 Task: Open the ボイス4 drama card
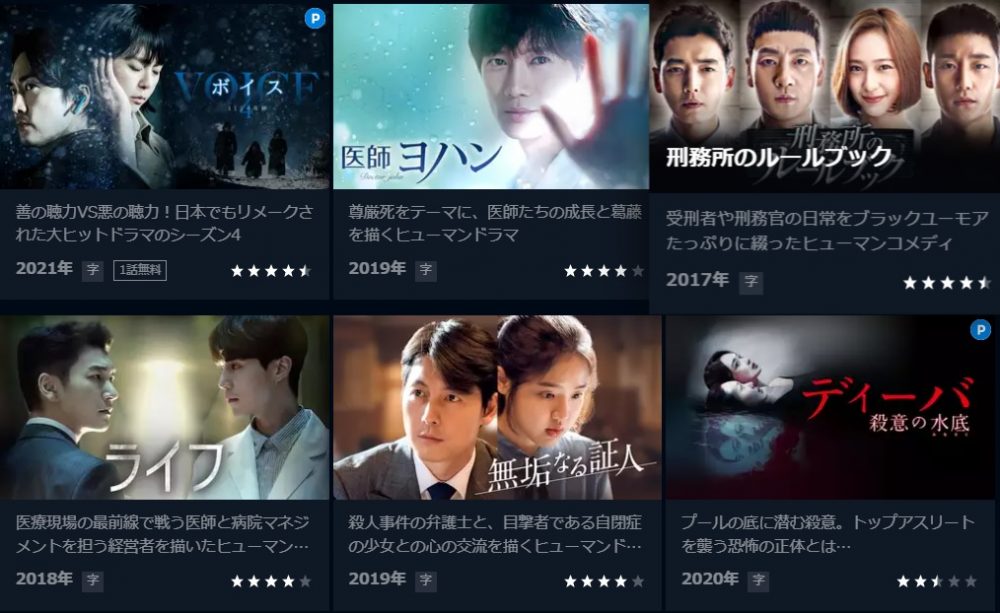(x=164, y=97)
